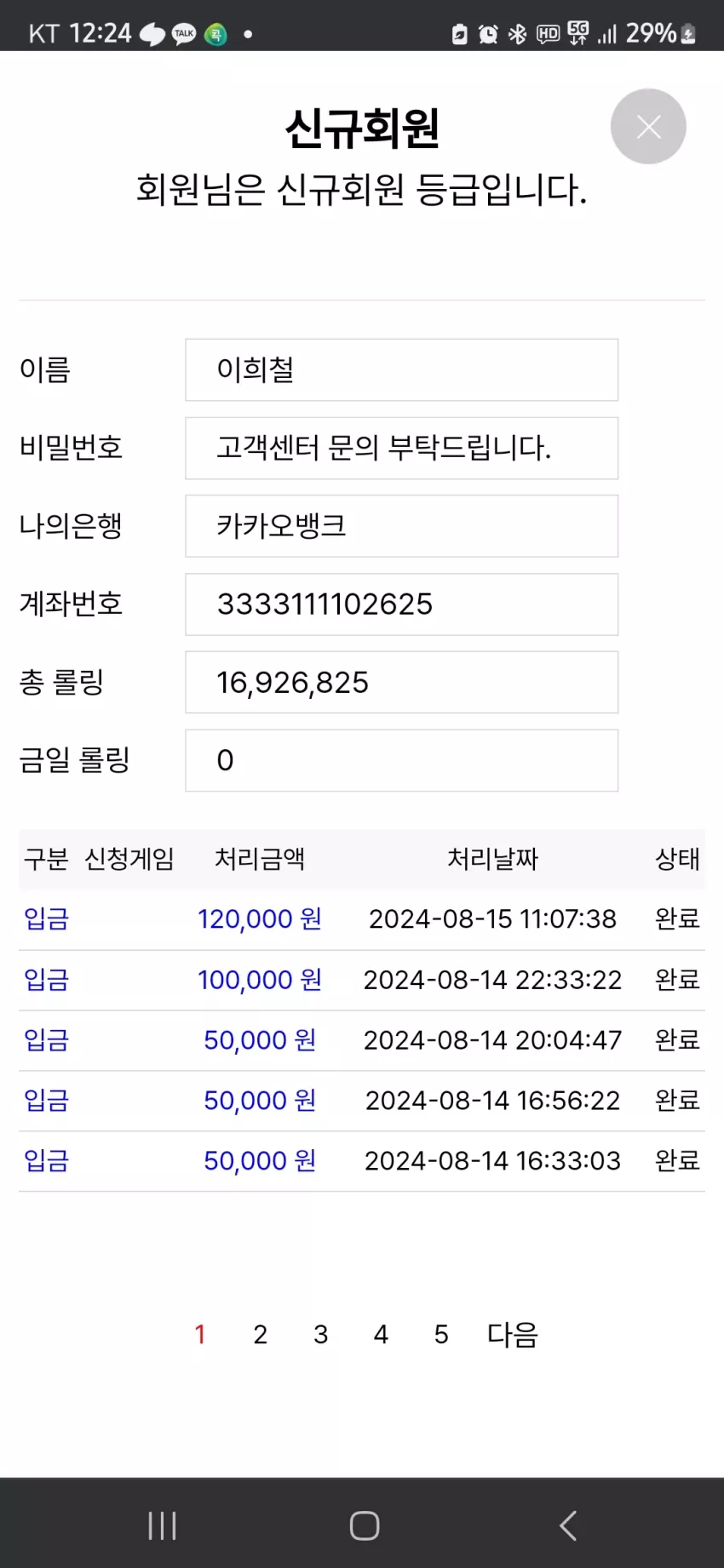Select current page 1 in pagination
Viewport: 724px width, 1568px height.
[200, 1334]
